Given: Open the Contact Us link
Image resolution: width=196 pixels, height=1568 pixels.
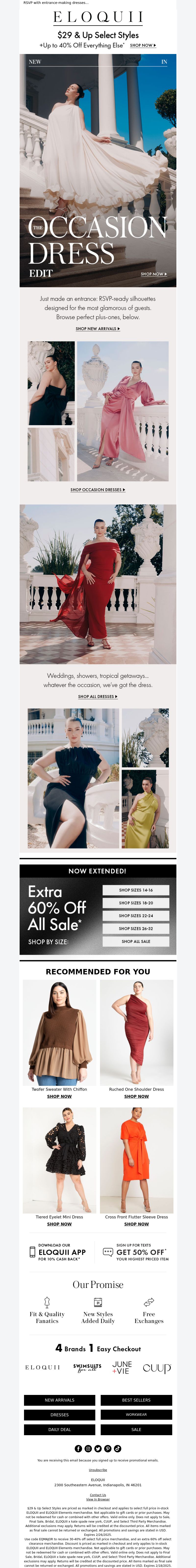Looking at the screenshot, I should pos(98,1495).
